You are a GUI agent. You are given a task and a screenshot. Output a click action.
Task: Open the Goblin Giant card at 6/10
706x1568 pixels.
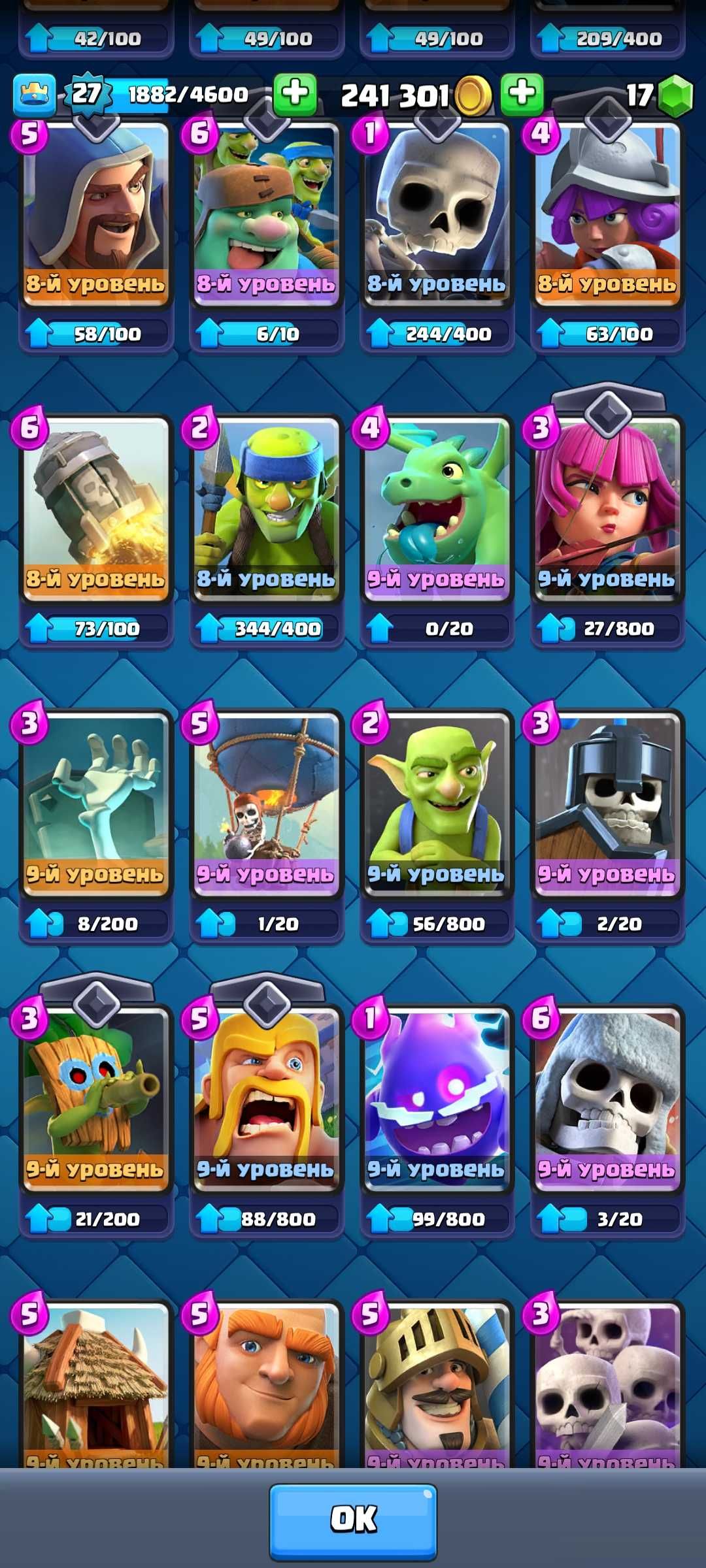266,216
